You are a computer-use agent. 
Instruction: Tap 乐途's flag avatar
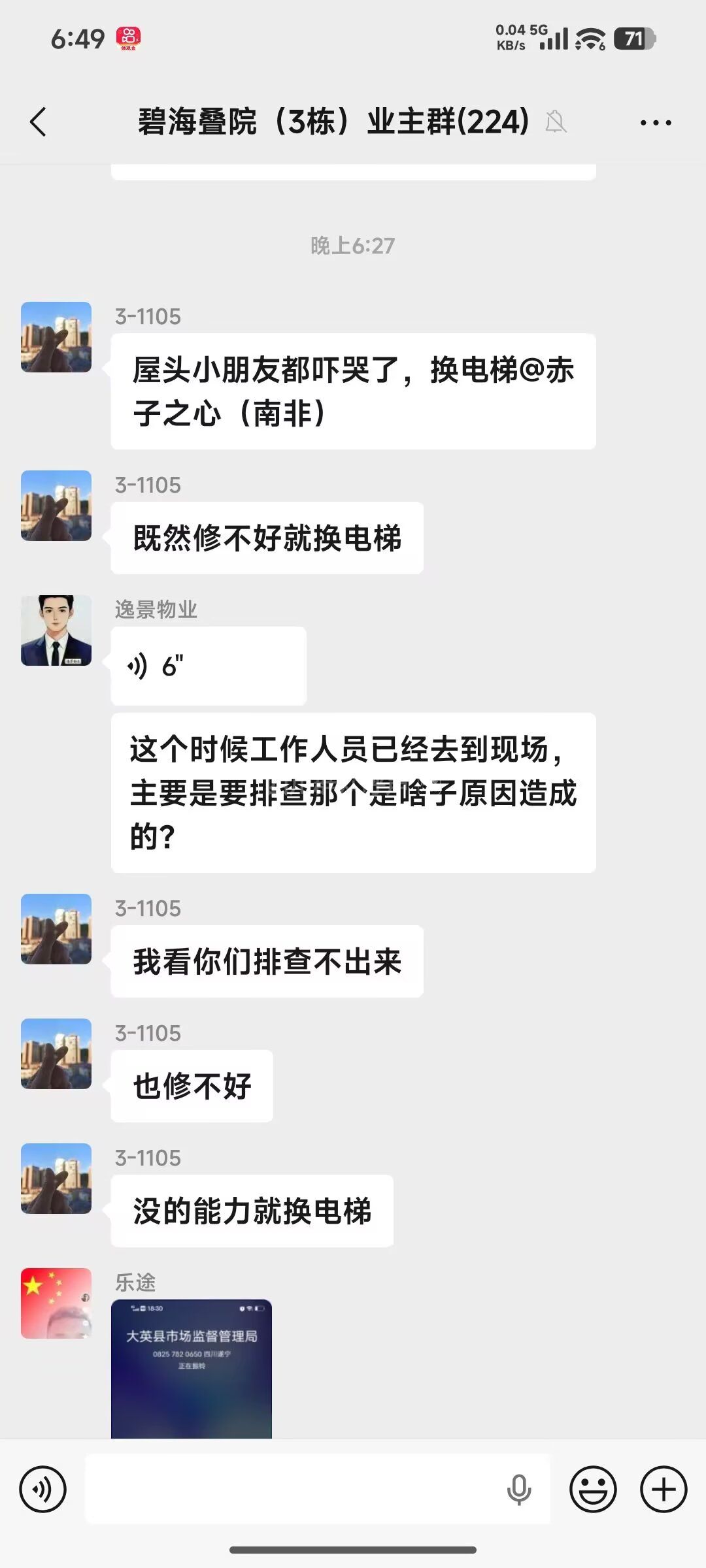[x=56, y=1303]
